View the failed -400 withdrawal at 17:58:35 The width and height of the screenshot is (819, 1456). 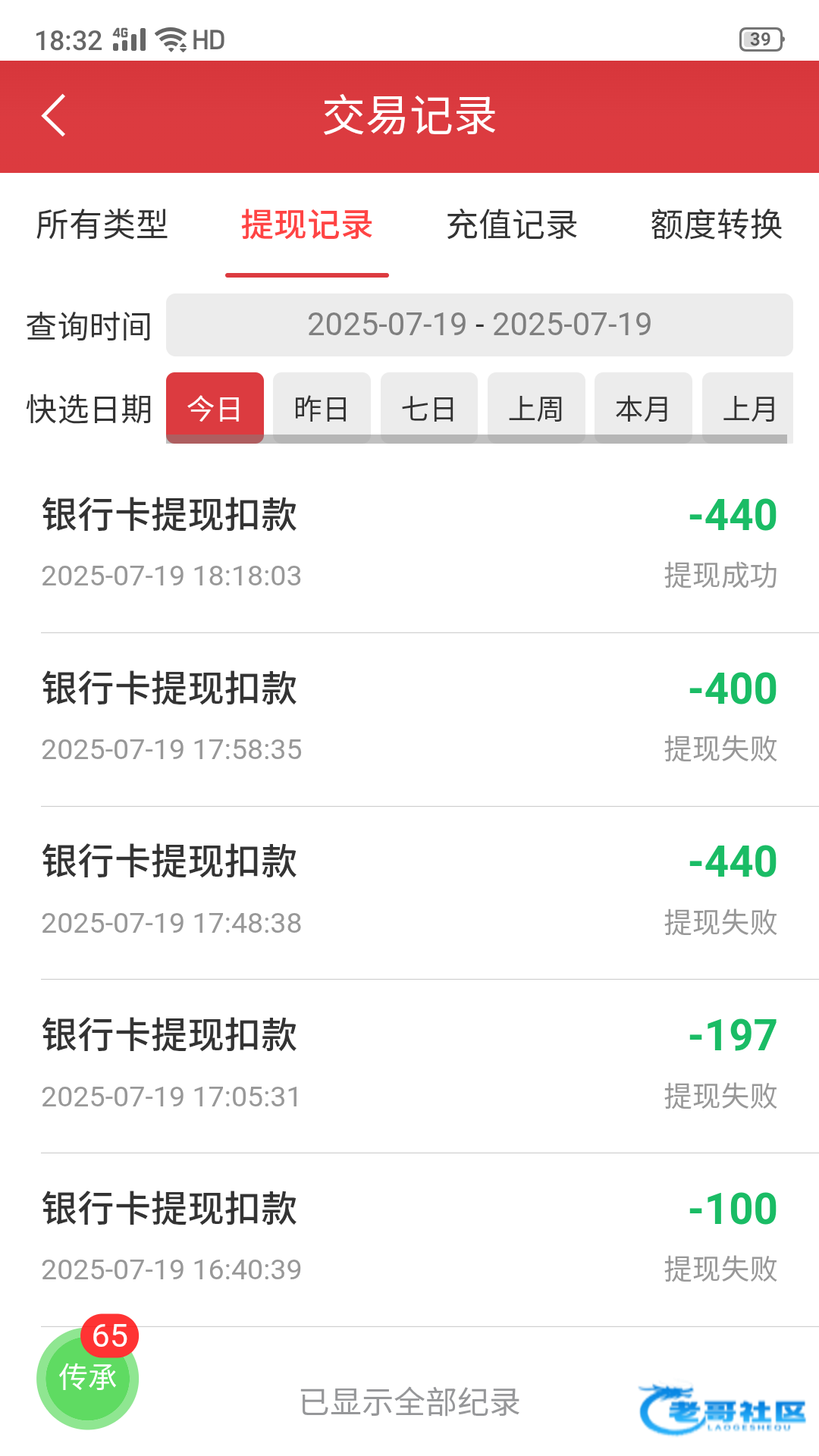tap(409, 719)
